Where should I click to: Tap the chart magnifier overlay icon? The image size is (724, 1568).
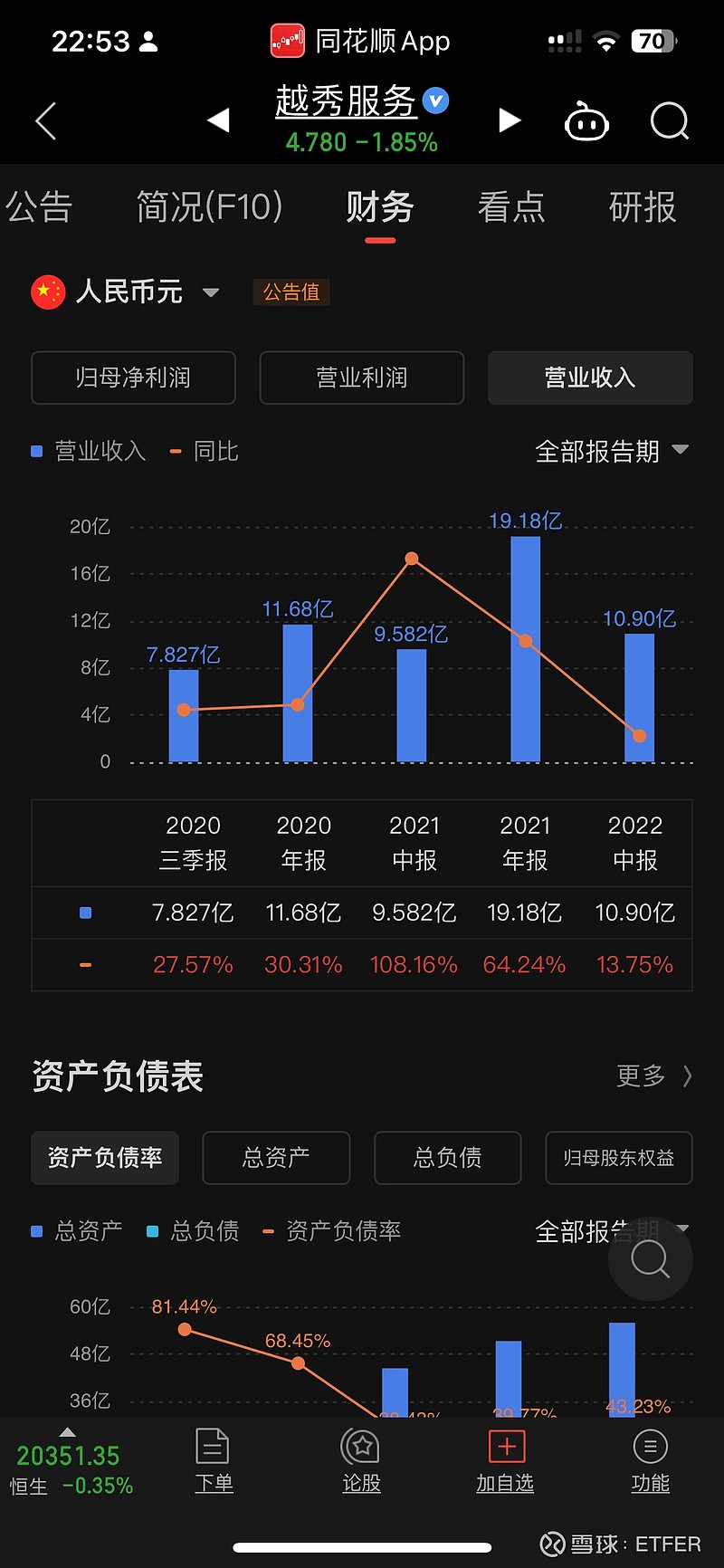pos(650,1258)
